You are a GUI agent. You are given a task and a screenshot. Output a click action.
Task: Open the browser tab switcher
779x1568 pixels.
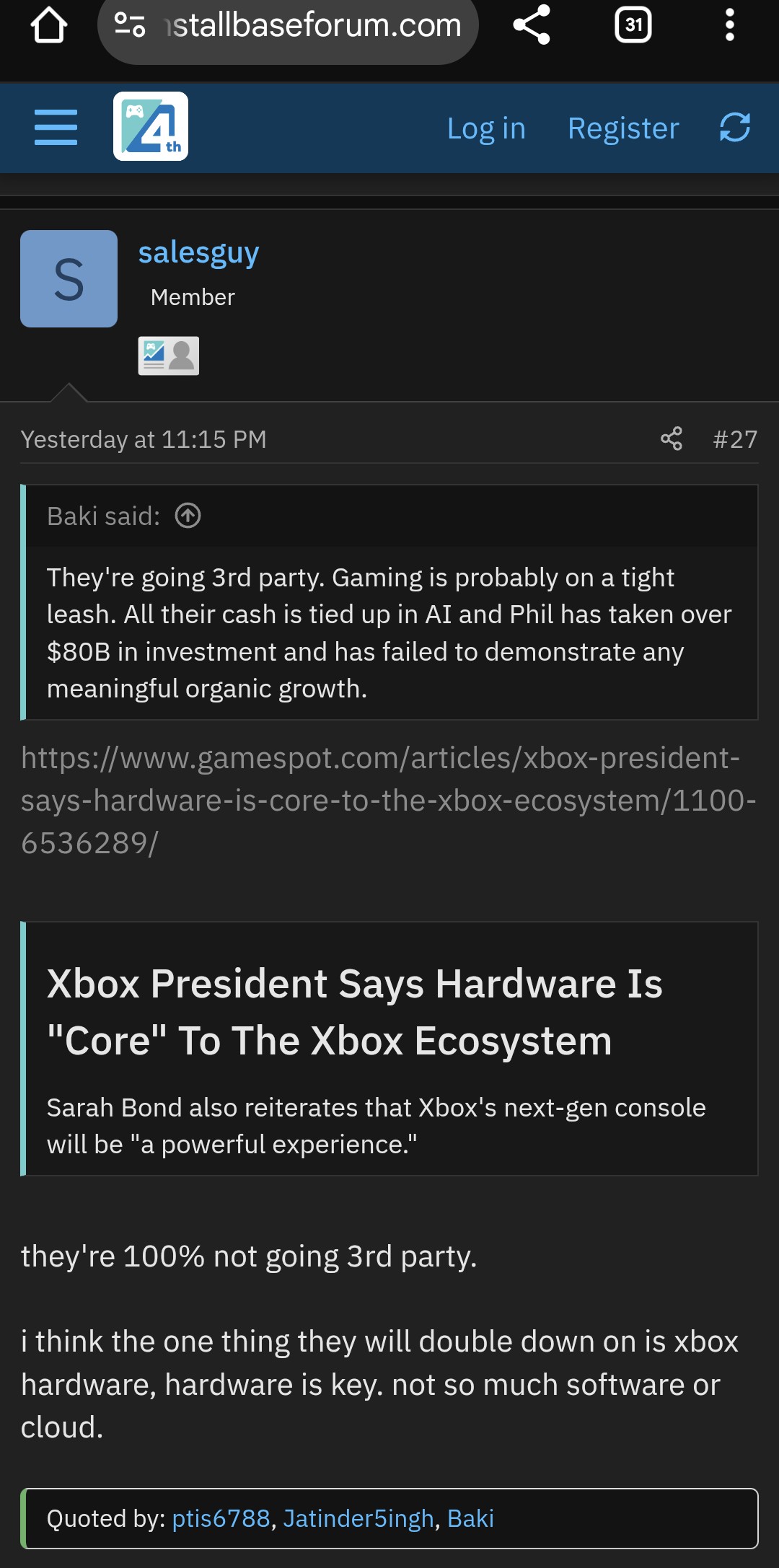pyautogui.click(x=633, y=25)
